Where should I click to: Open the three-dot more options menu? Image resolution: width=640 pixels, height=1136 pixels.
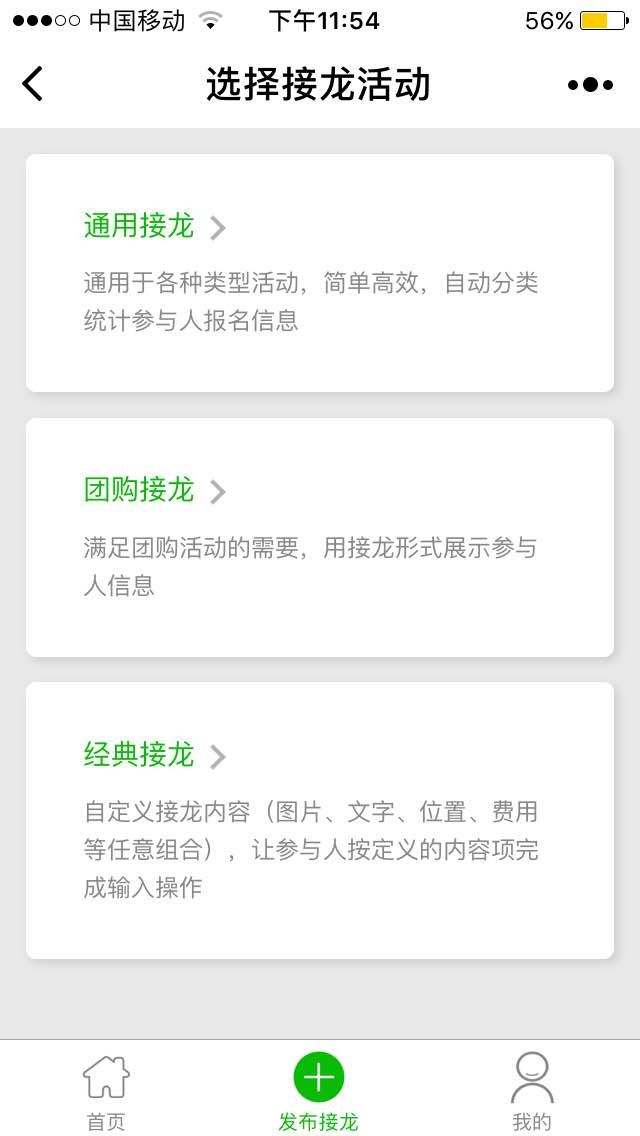tap(590, 85)
